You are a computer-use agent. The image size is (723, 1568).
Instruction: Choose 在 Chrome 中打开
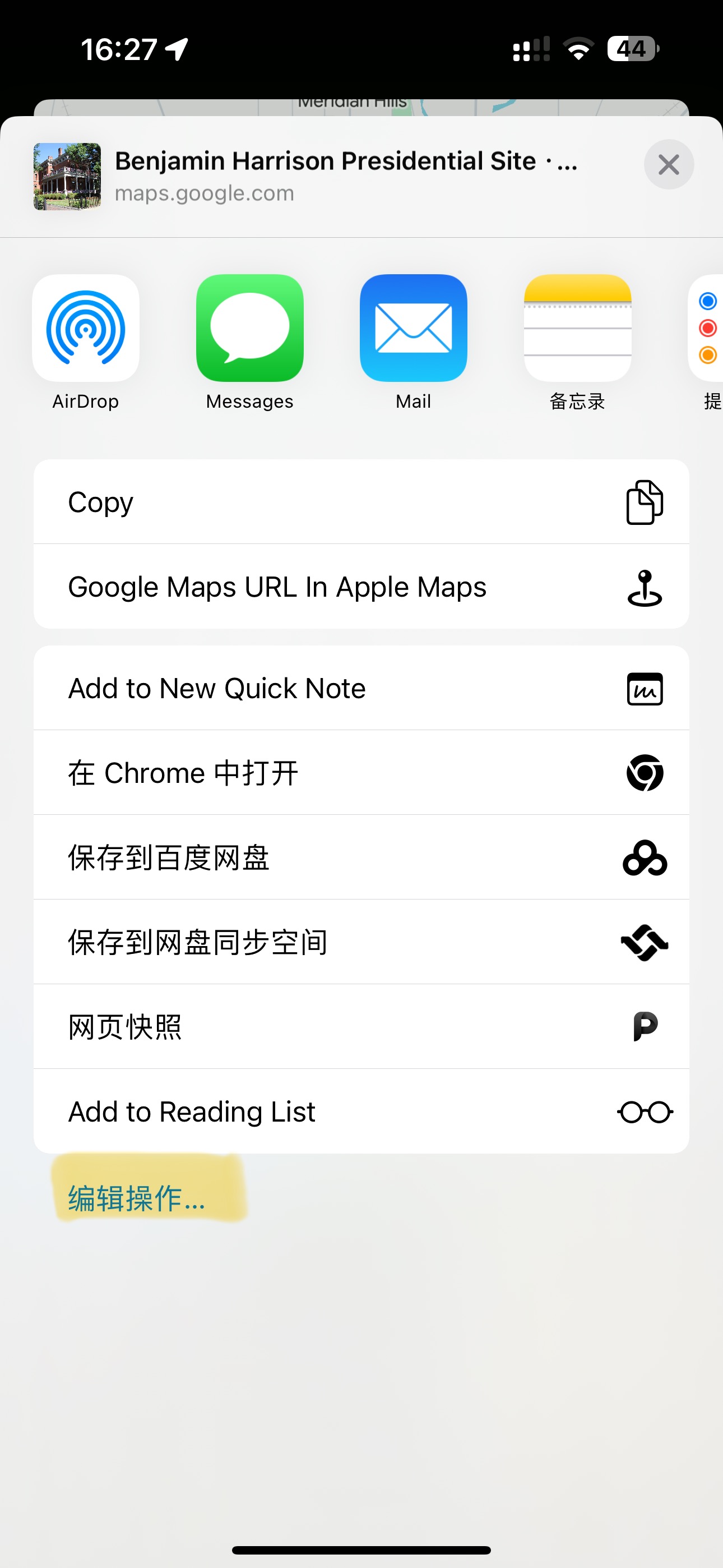(x=361, y=773)
